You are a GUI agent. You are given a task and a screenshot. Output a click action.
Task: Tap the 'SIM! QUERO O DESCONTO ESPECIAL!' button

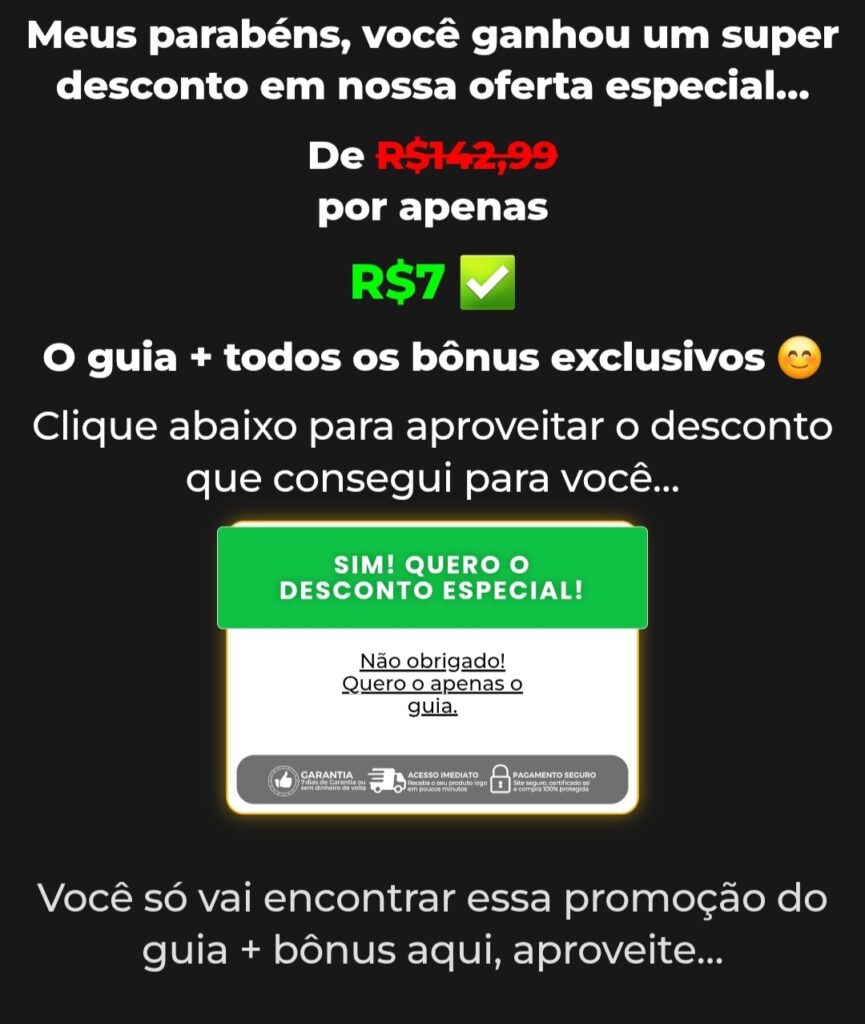432,578
